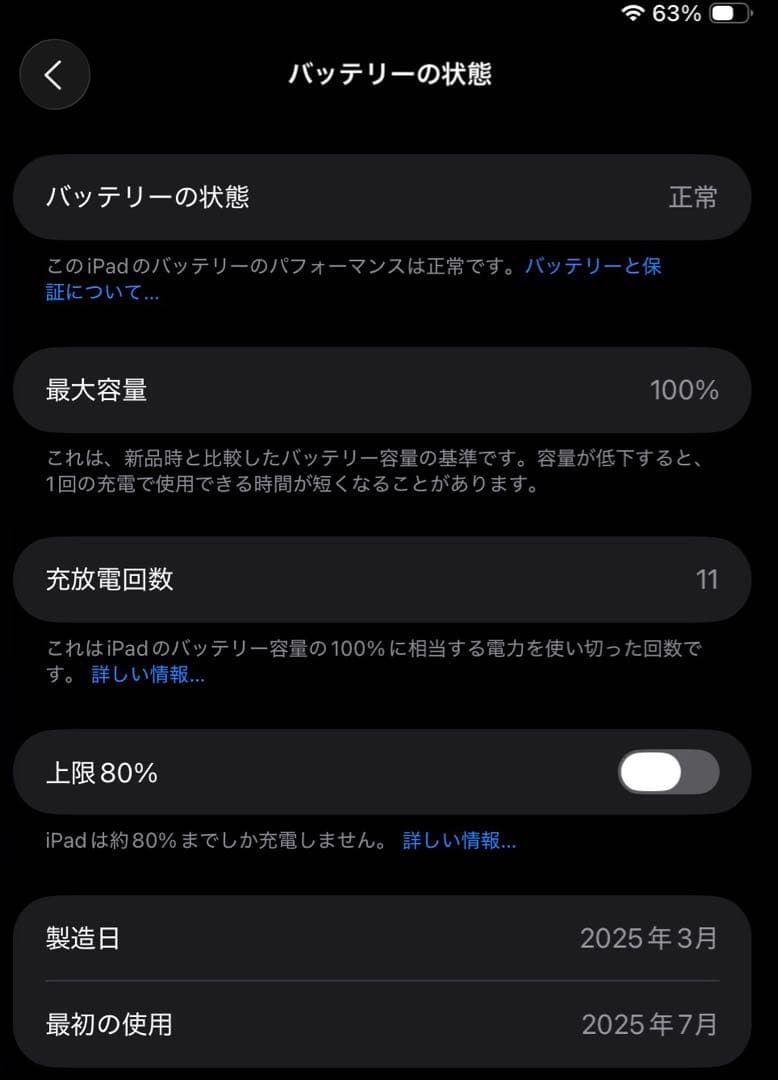Tap the 製造日 row showing 2025年3月
Image resolution: width=778 pixels, height=1080 pixels.
pos(389,938)
